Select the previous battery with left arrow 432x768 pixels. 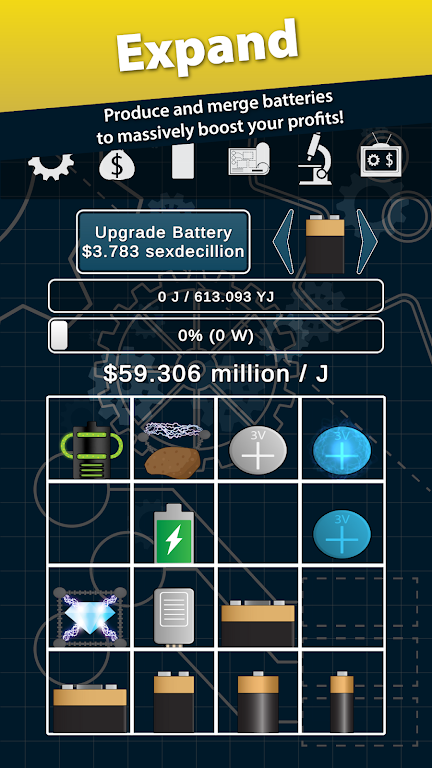pyautogui.click(x=284, y=240)
